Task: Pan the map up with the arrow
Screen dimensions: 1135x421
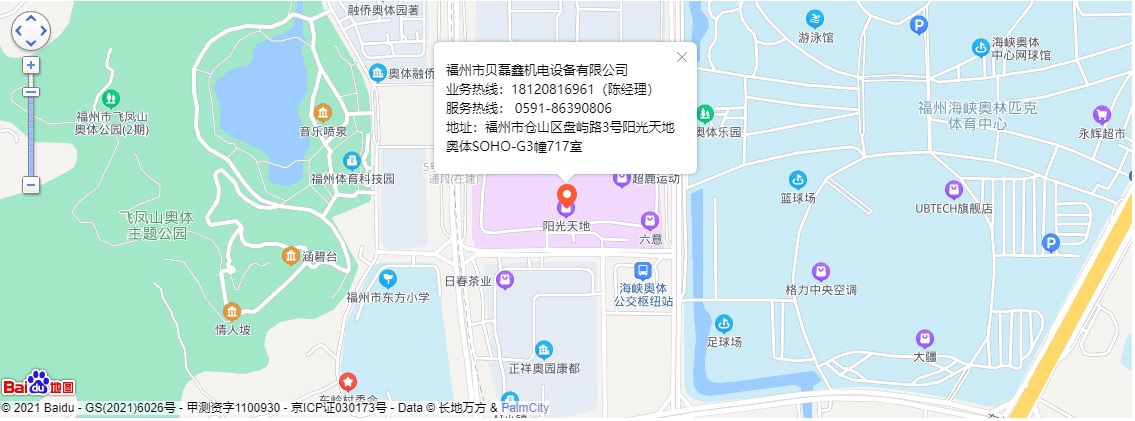Action: 31,19
